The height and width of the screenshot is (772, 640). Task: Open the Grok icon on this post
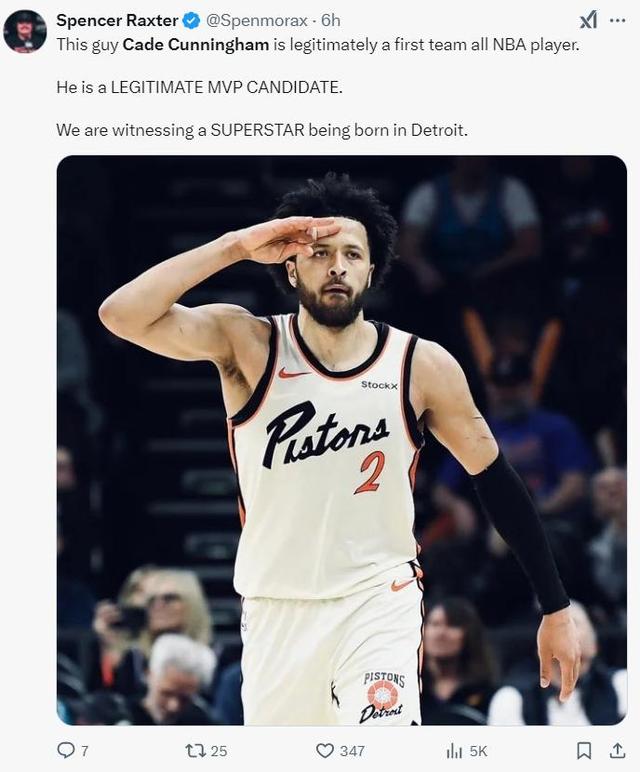[589, 20]
